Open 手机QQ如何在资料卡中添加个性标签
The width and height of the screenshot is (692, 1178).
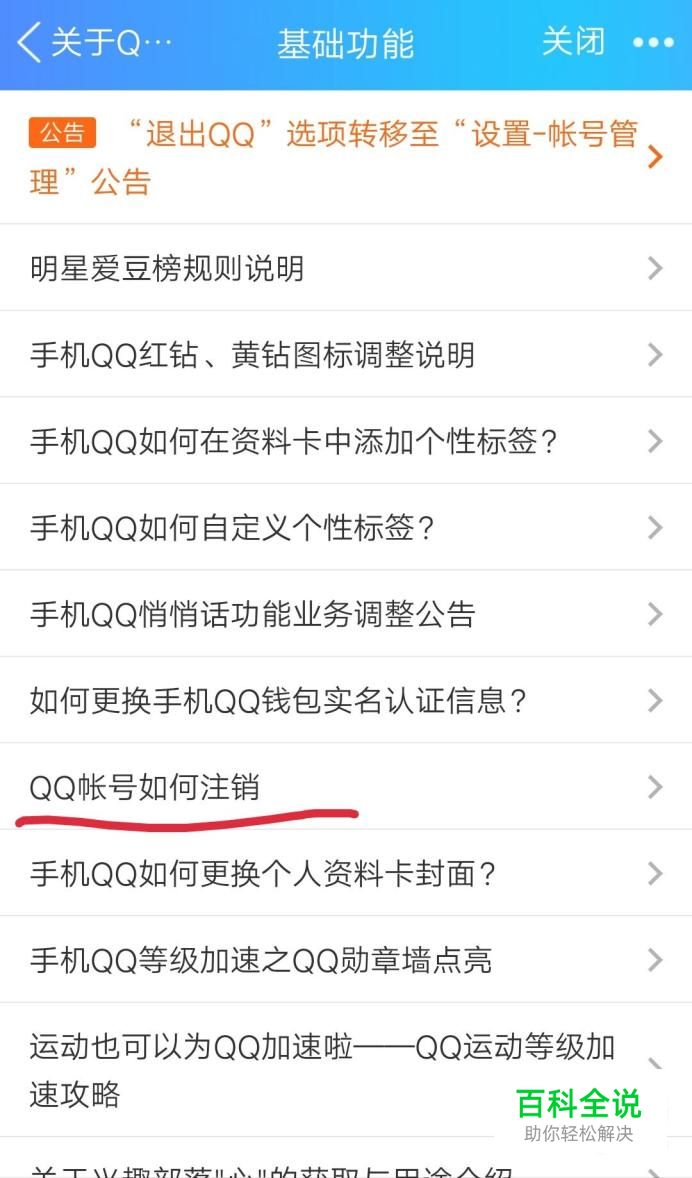coord(340,441)
